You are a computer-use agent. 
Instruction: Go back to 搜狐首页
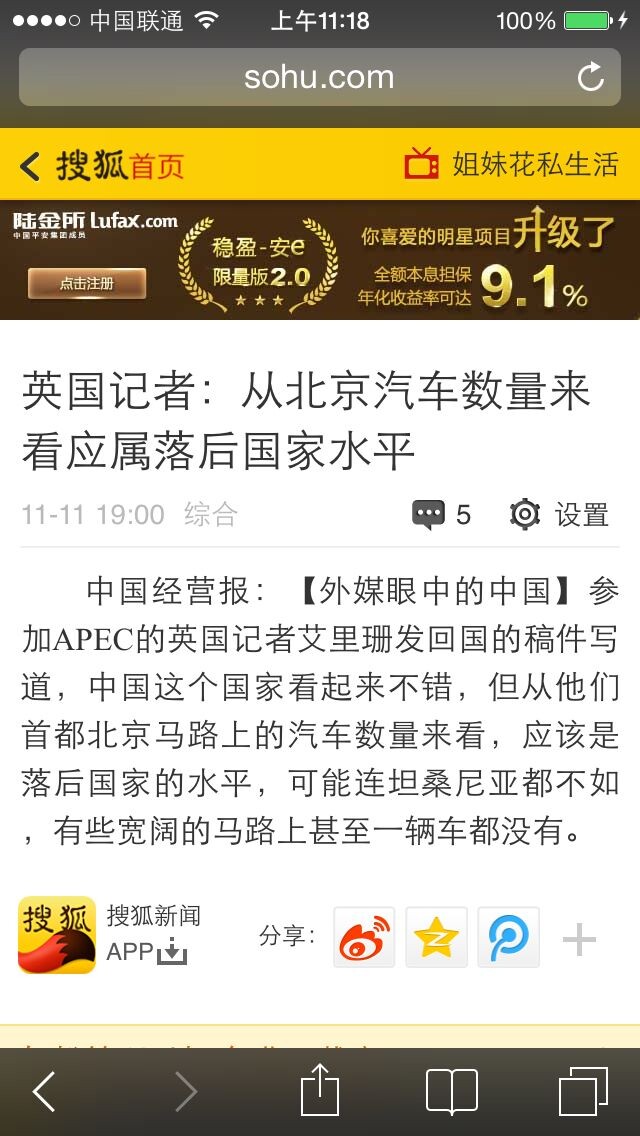[x=103, y=165]
